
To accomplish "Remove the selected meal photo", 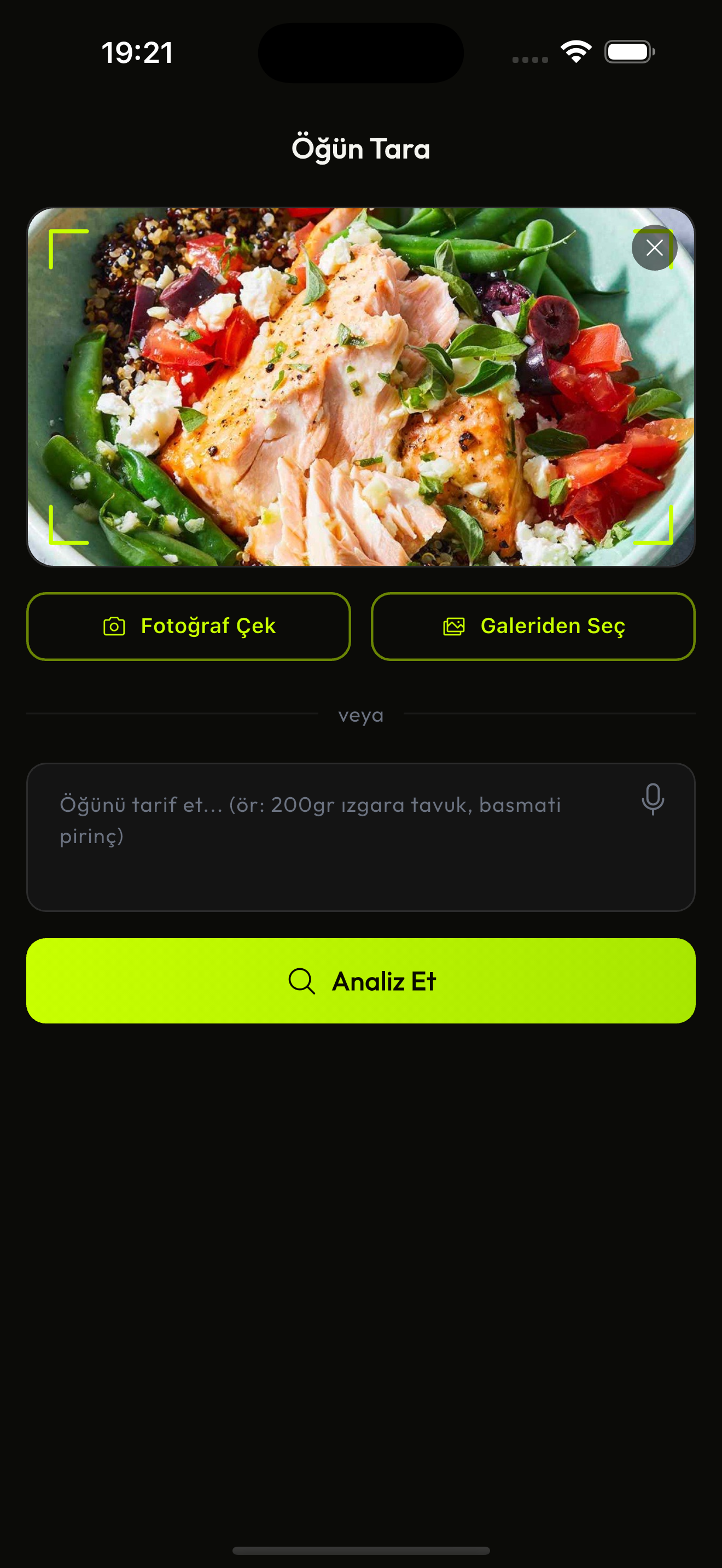I will 654,248.
